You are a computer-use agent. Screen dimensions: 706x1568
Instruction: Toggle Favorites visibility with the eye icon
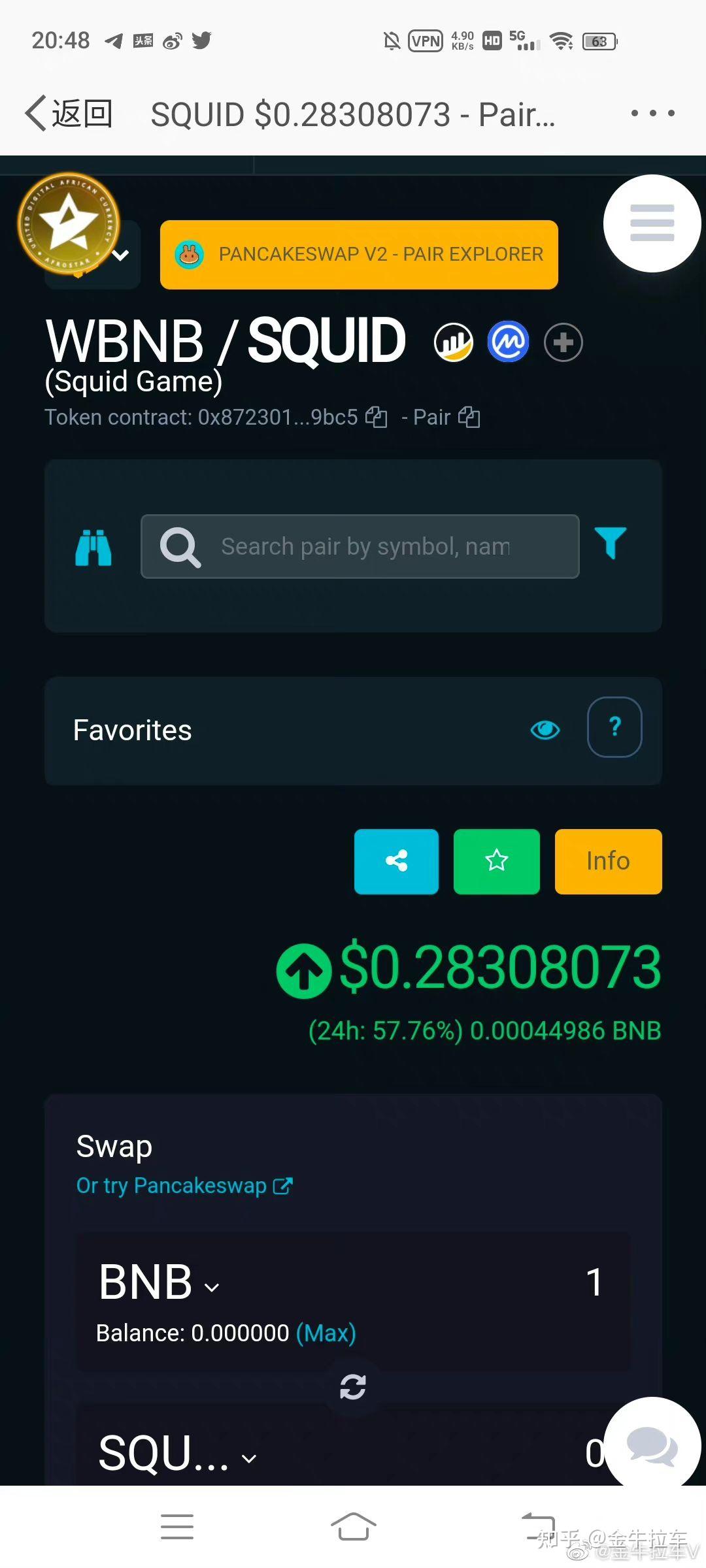(x=545, y=730)
